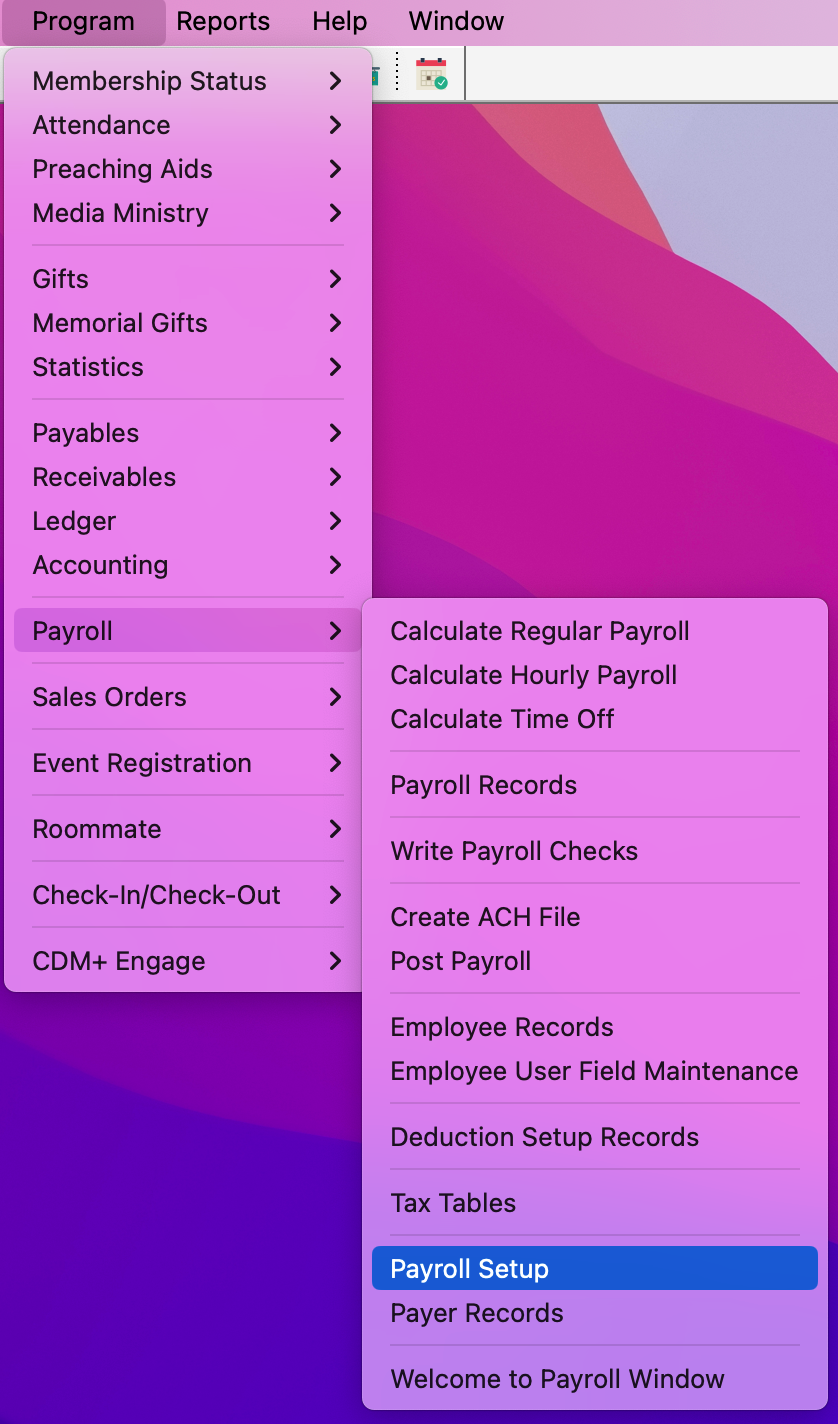
Task: Choose Calculate Regular Payroll
Action: pyautogui.click(x=539, y=631)
